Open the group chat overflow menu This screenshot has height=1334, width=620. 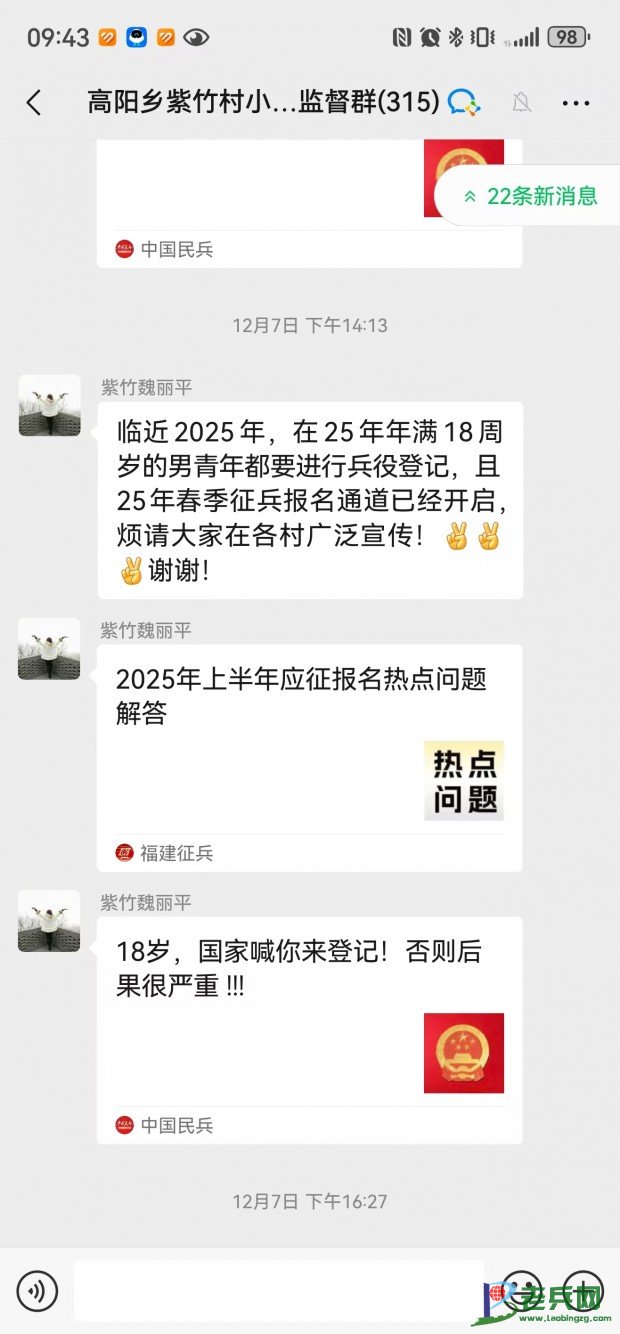click(x=576, y=102)
